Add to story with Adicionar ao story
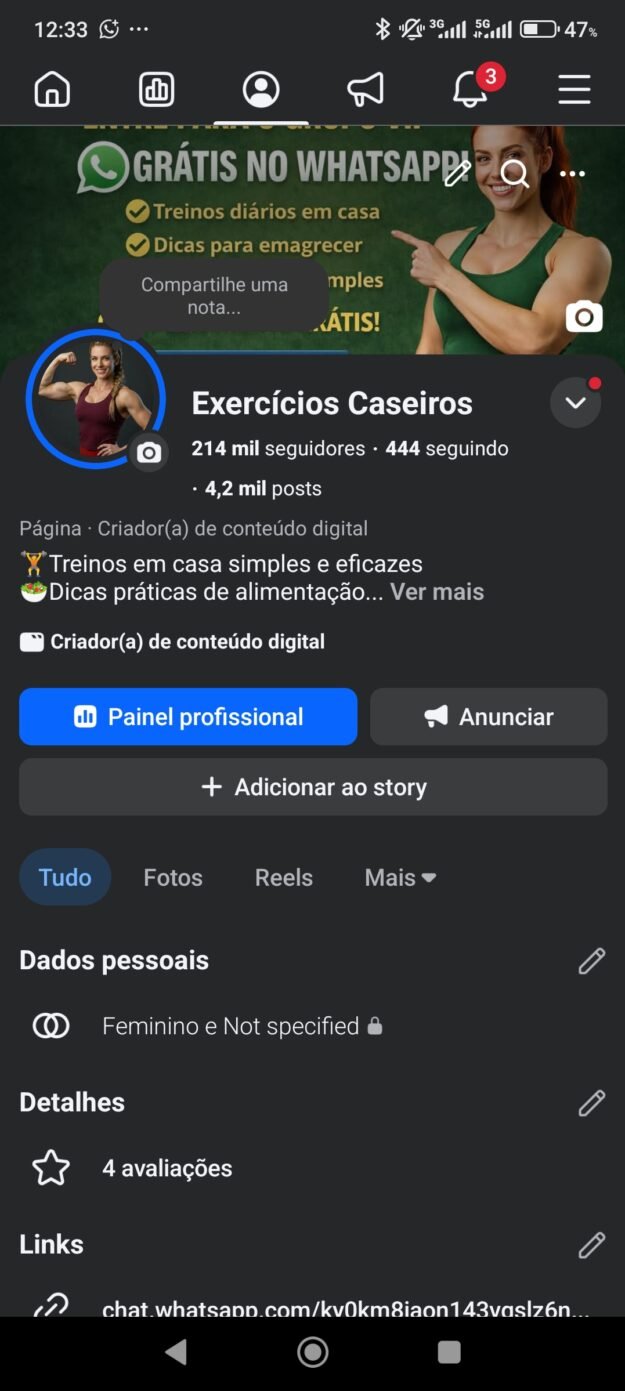 click(313, 787)
